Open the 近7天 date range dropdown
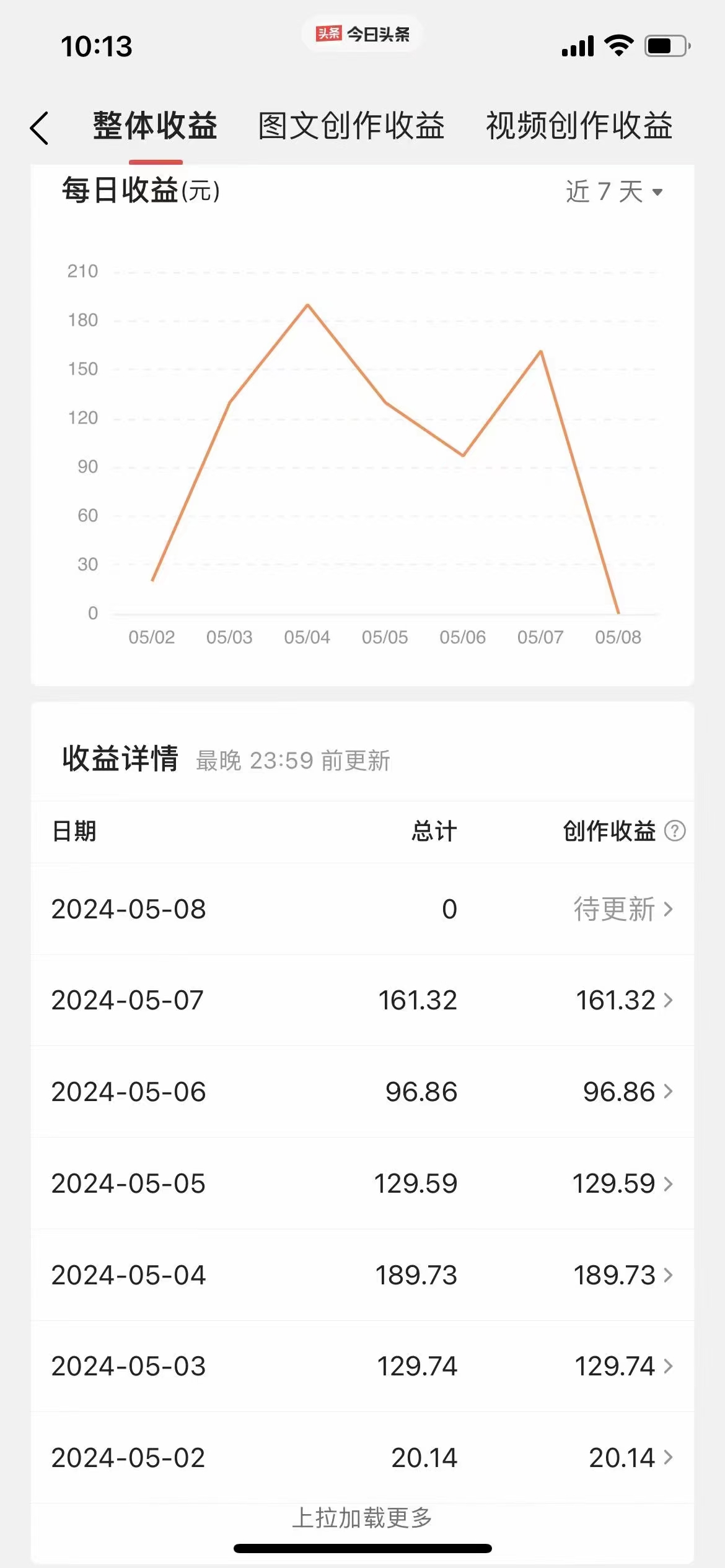 pos(613,192)
